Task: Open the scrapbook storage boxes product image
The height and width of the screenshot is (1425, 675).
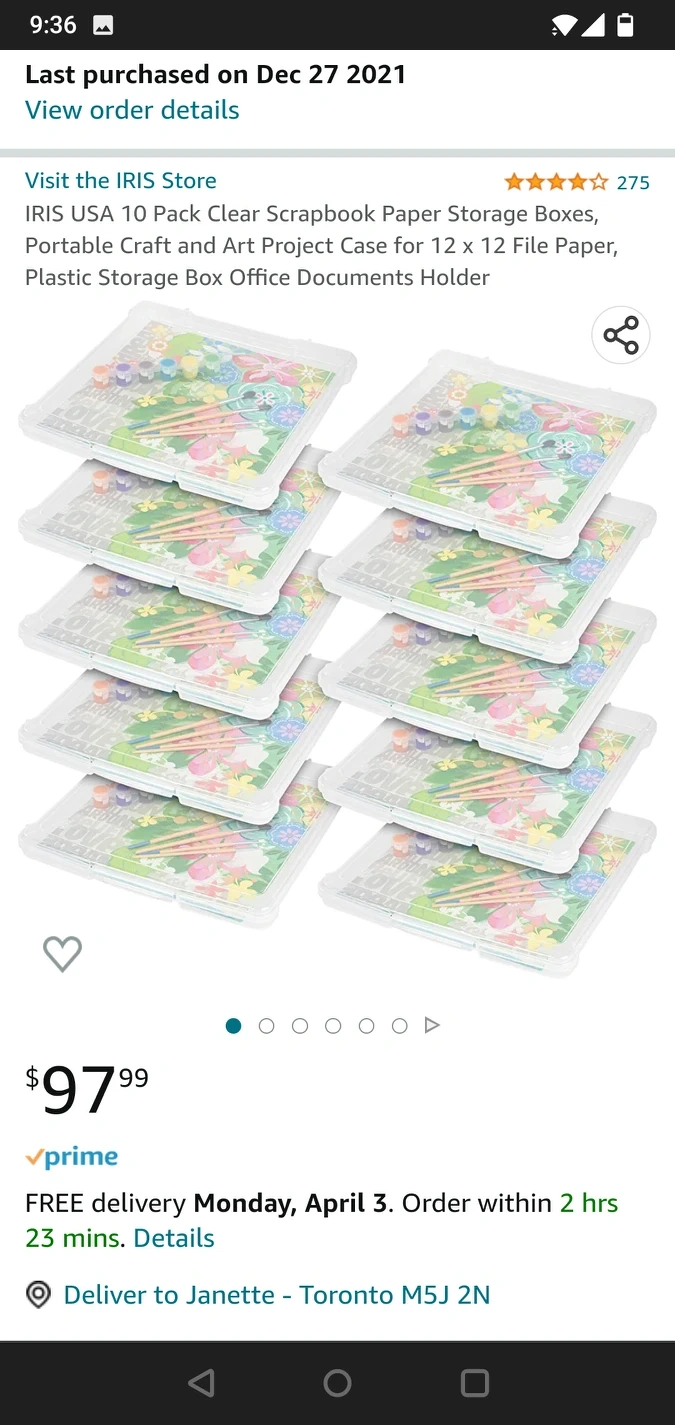Action: (x=337, y=640)
